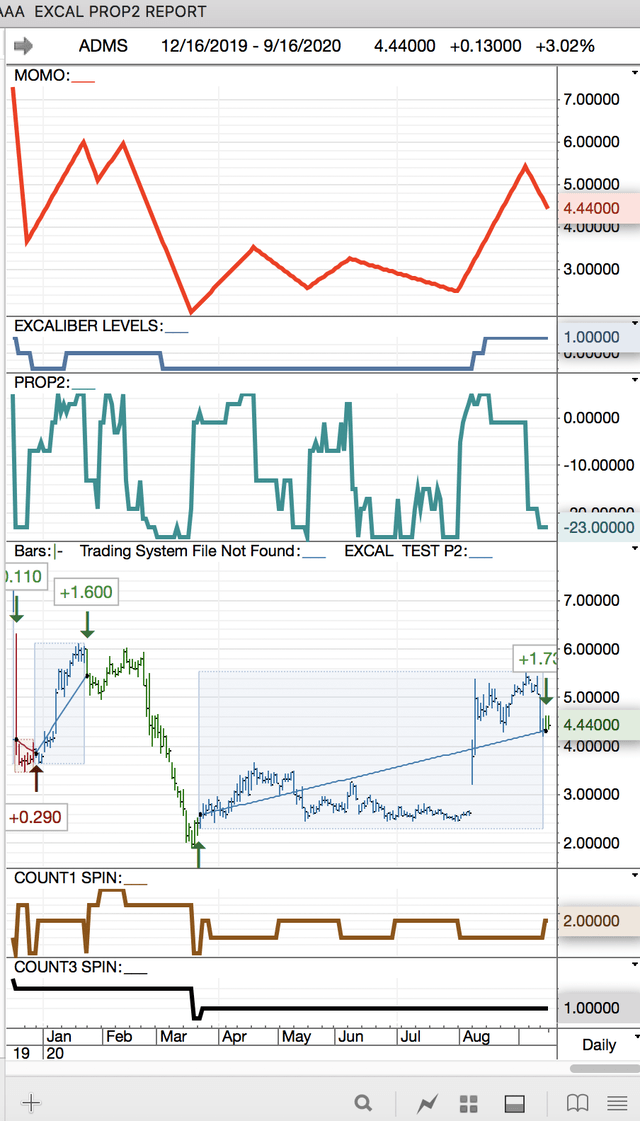Image resolution: width=640 pixels, height=1121 pixels.
Task: Toggle the bottom panel layout icon
Action: 514,1102
